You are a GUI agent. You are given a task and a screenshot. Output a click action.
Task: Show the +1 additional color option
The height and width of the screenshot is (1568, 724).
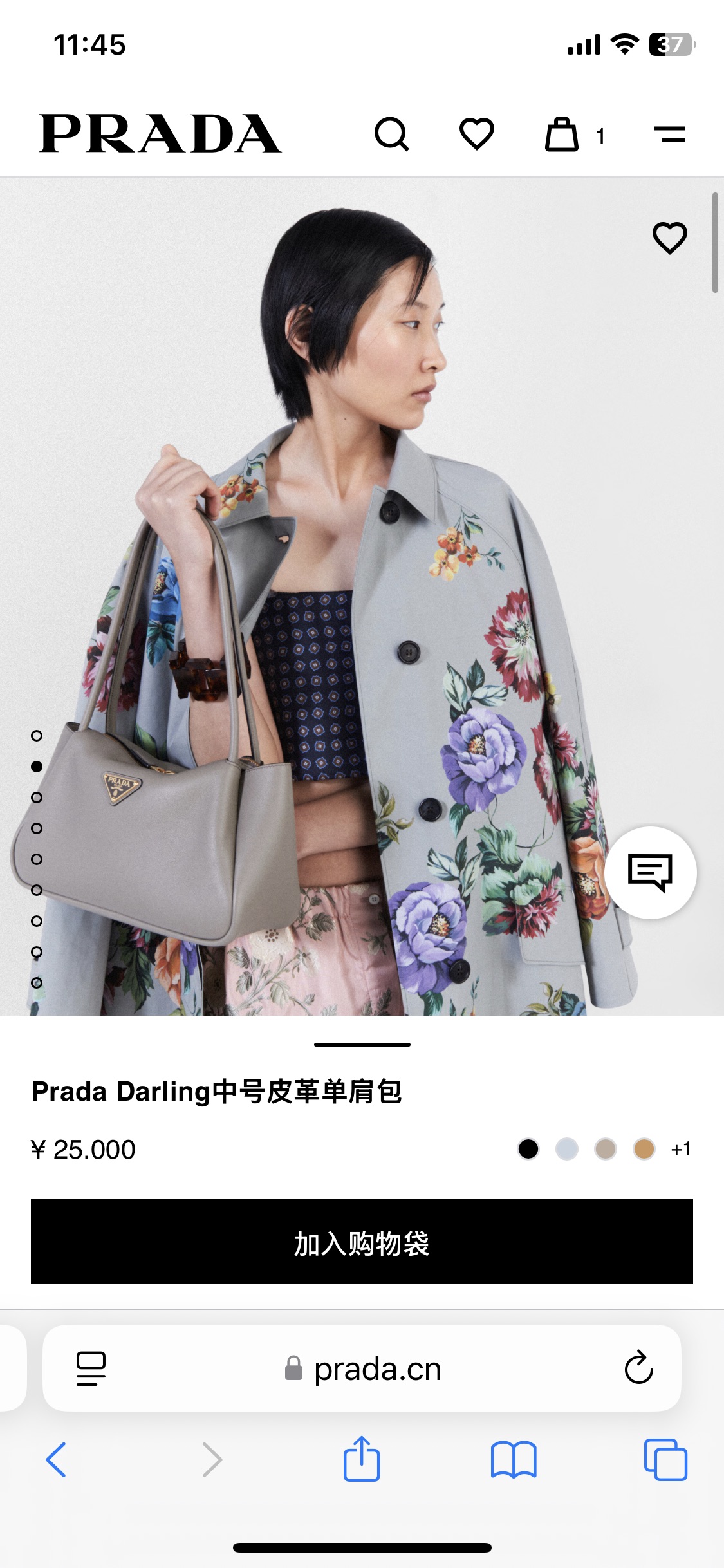click(681, 1149)
